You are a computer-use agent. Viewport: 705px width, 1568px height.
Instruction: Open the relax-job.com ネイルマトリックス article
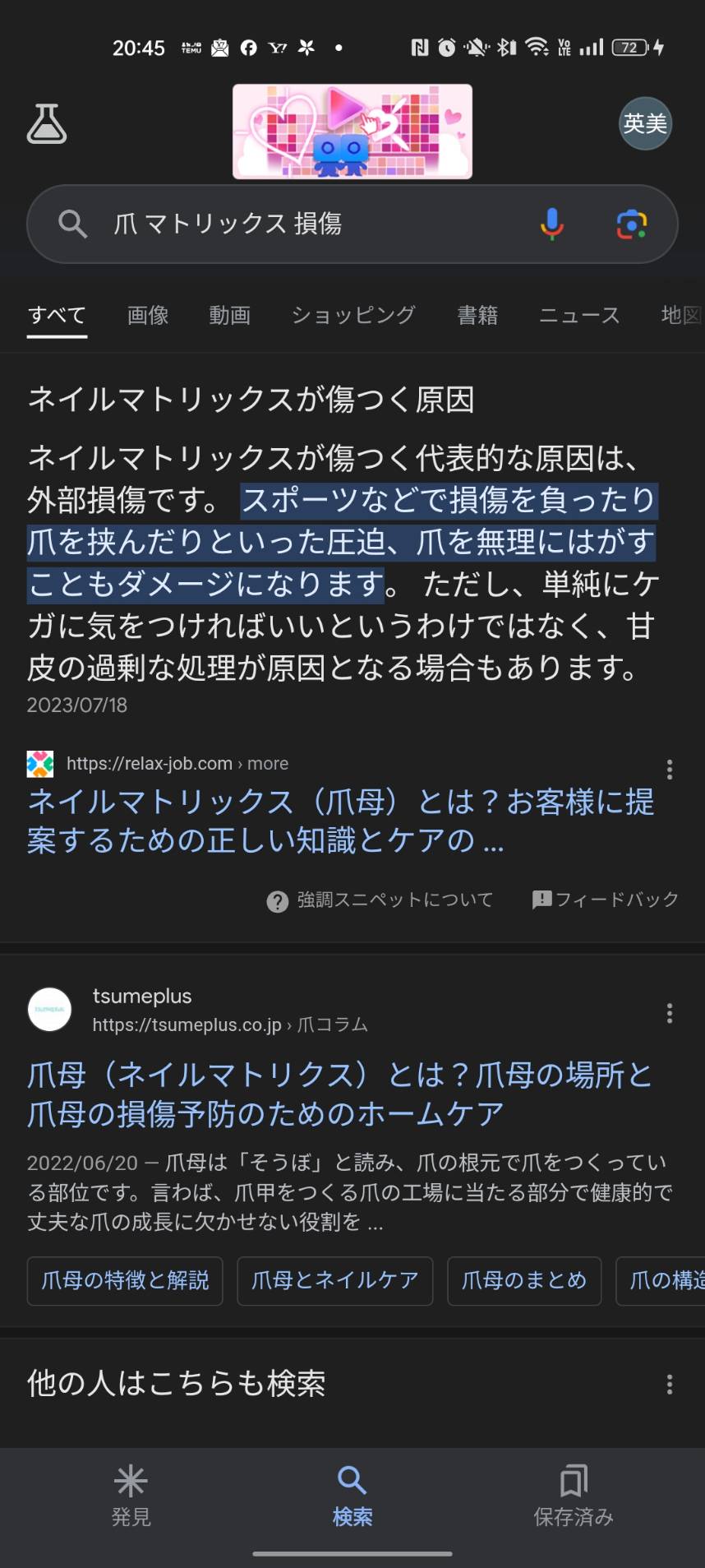tap(340, 821)
